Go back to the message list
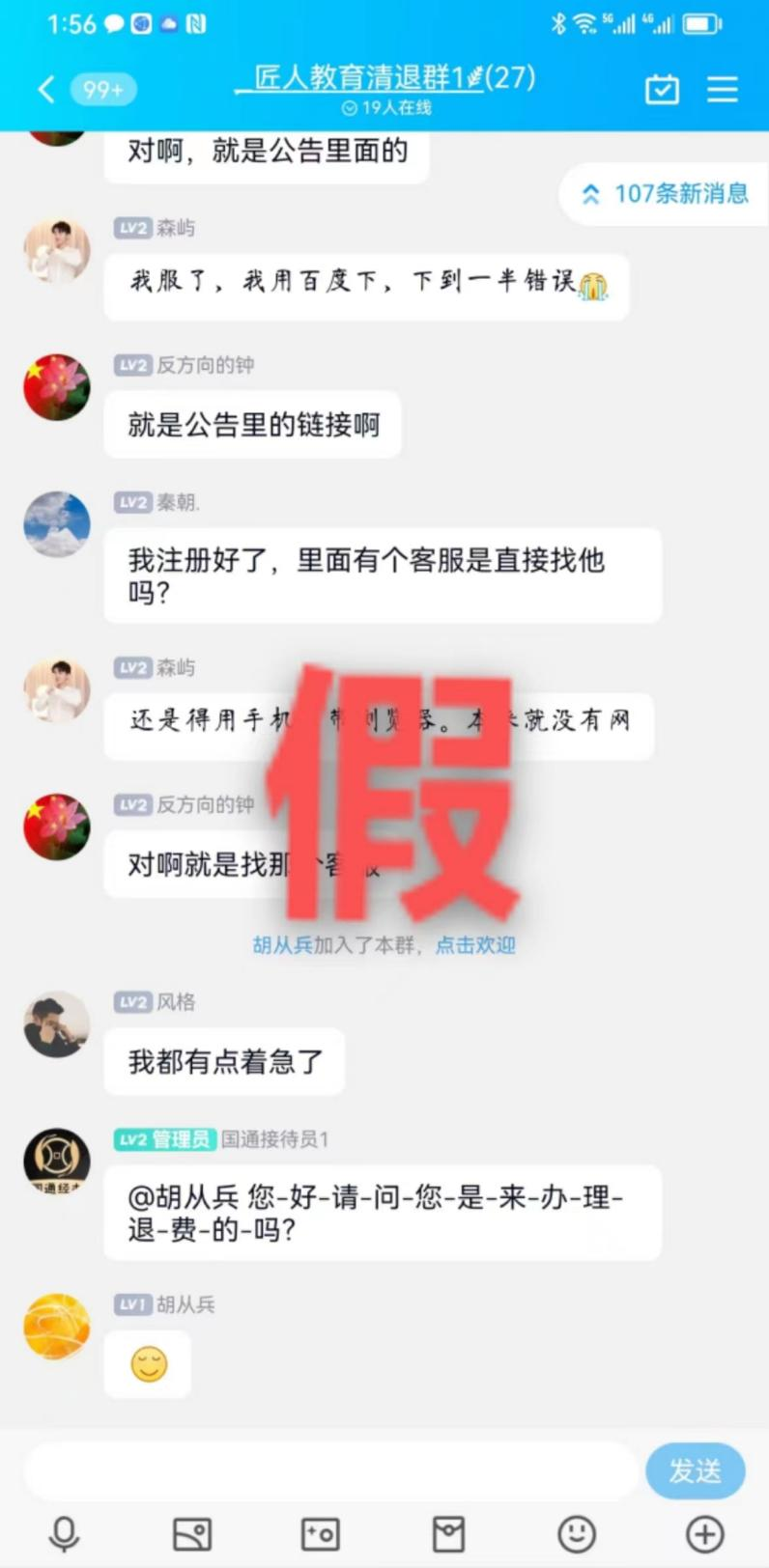769x1568 pixels. [x=45, y=90]
